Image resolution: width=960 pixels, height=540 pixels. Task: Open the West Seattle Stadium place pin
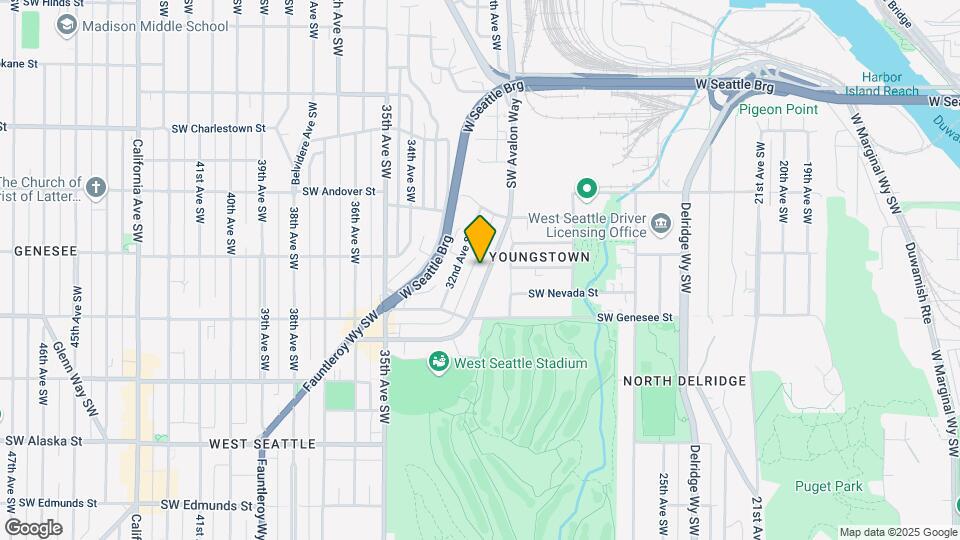pyautogui.click(x=438, y=361)
